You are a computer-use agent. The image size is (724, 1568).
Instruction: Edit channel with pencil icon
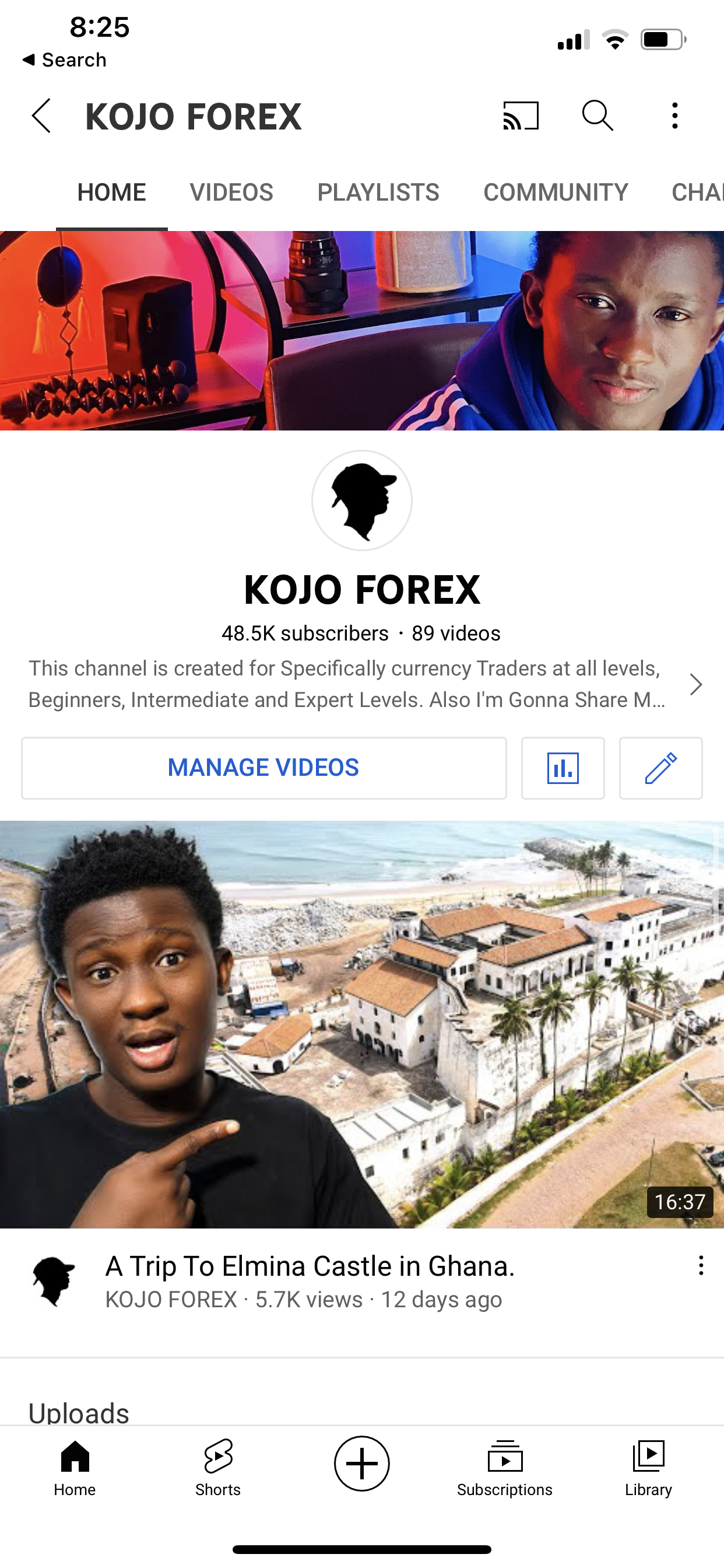[x=660, y=768]
